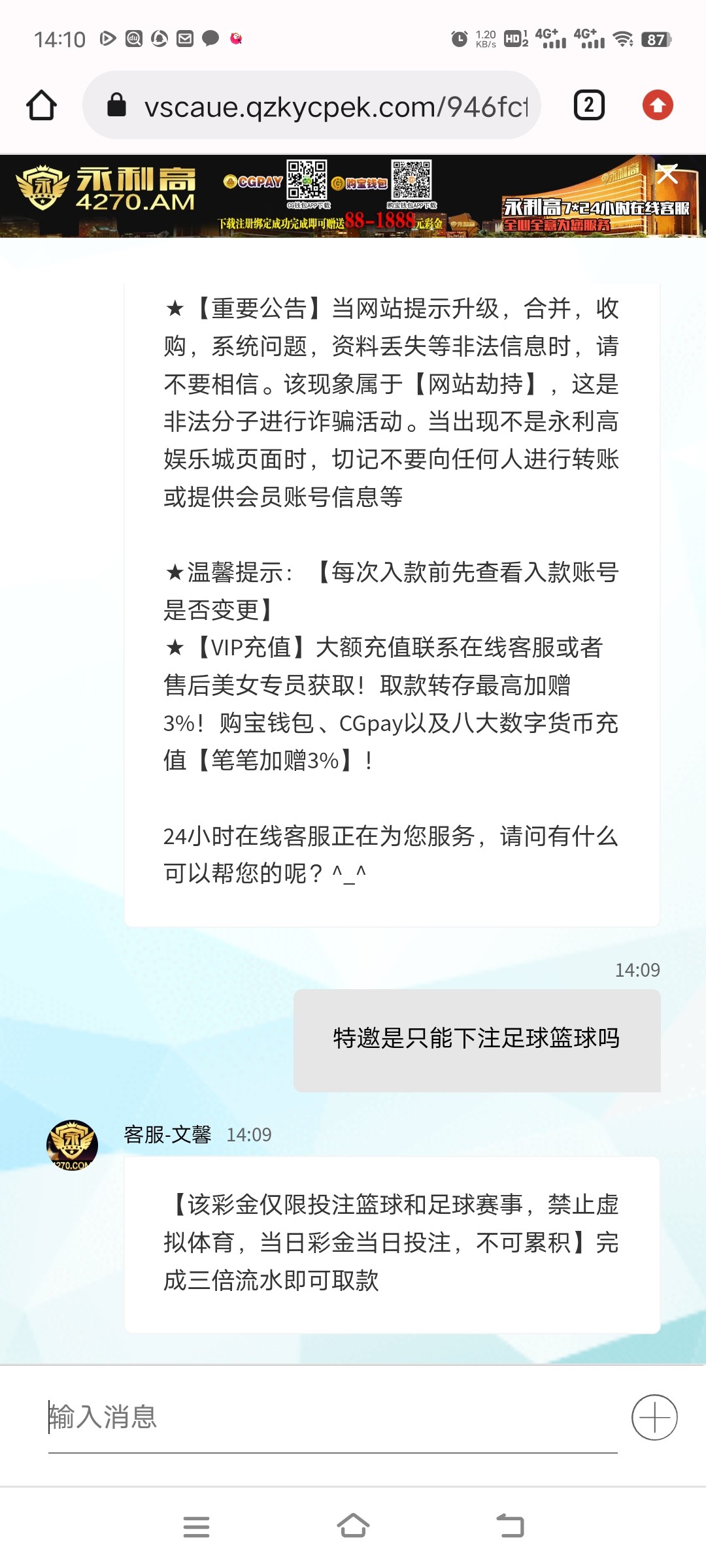Go back using the system back button

pos(511,1526)
